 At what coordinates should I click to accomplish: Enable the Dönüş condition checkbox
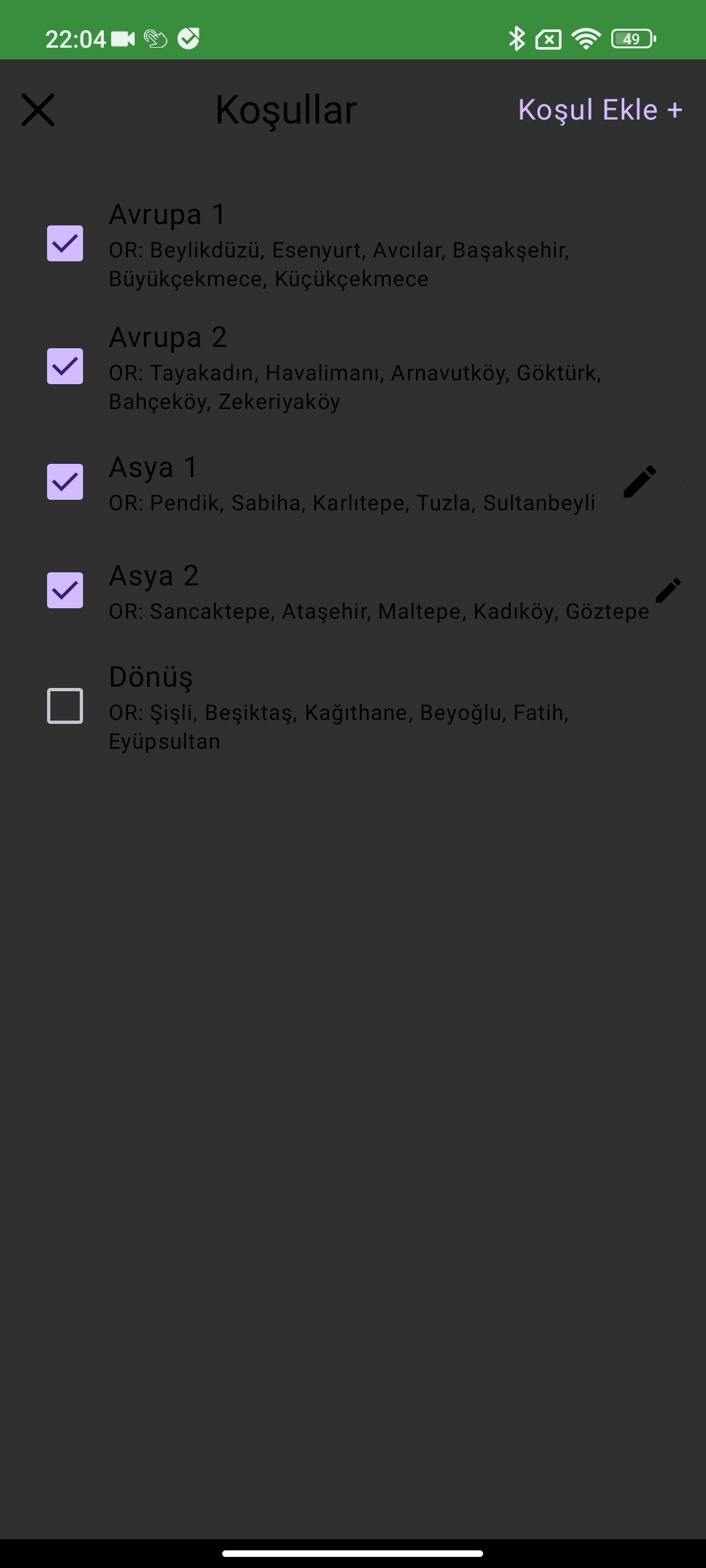coord(65,706)
